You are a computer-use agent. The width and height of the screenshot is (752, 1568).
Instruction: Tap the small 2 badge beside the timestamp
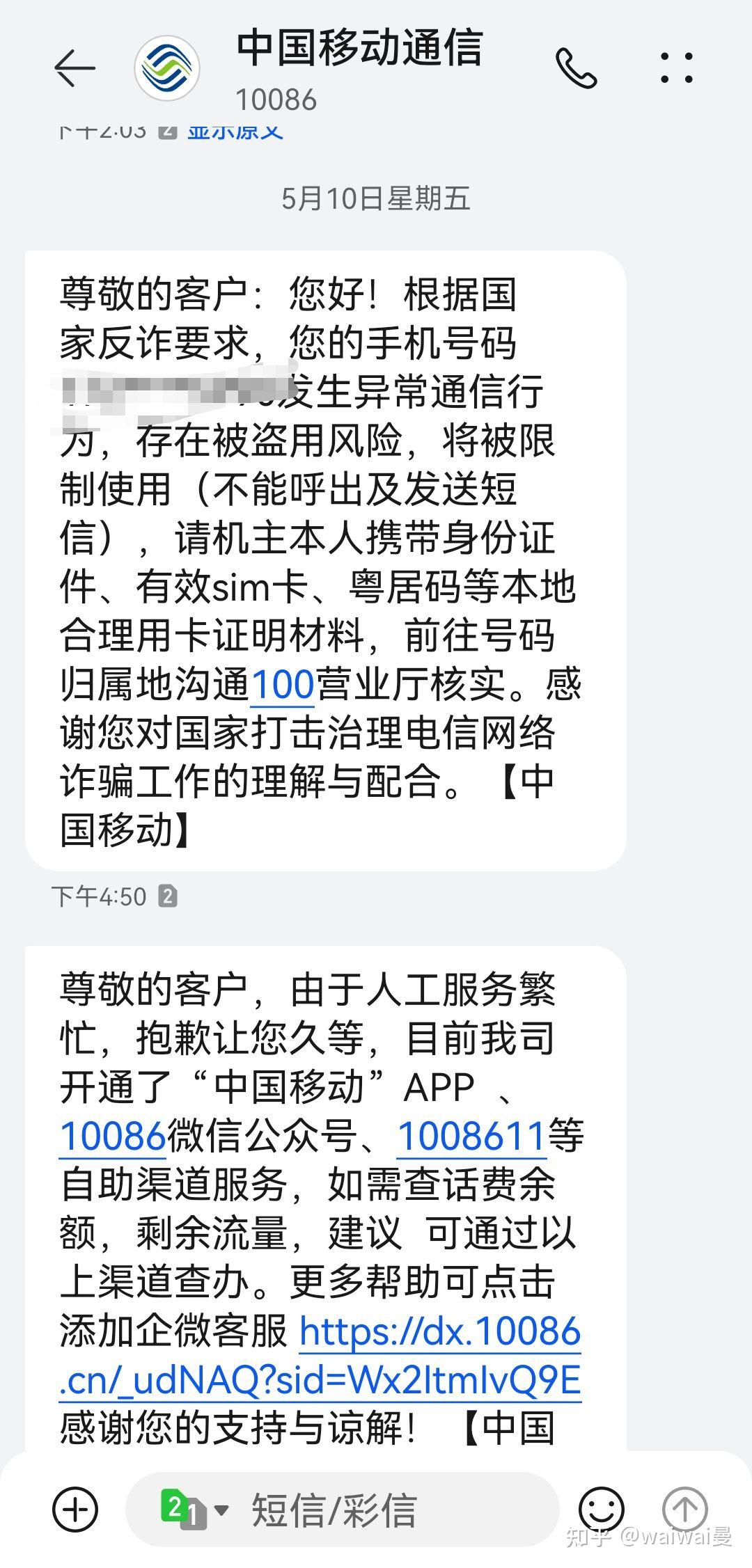point(166,896)
